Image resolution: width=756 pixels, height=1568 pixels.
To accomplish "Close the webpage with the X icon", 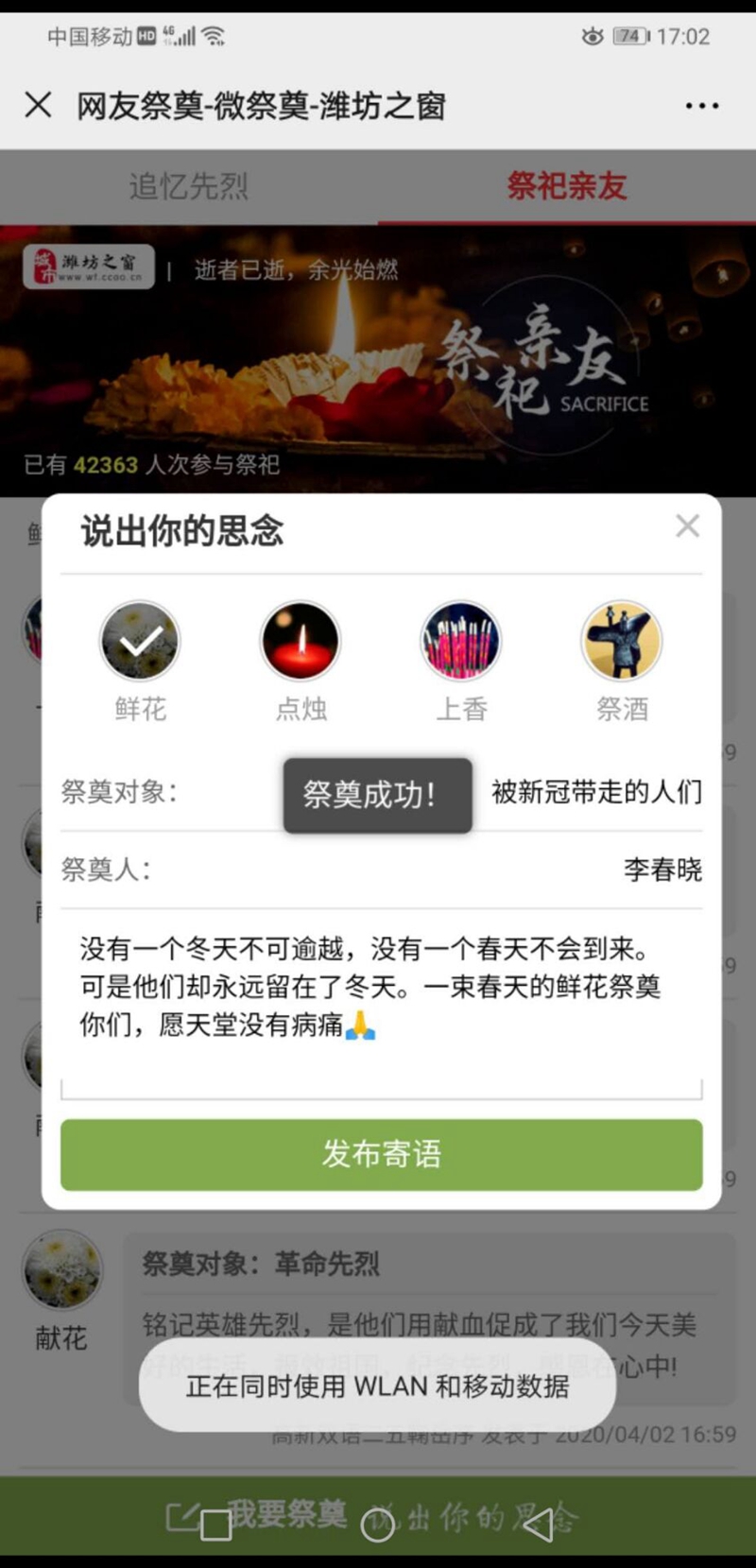I will click(x=38, y=104).
